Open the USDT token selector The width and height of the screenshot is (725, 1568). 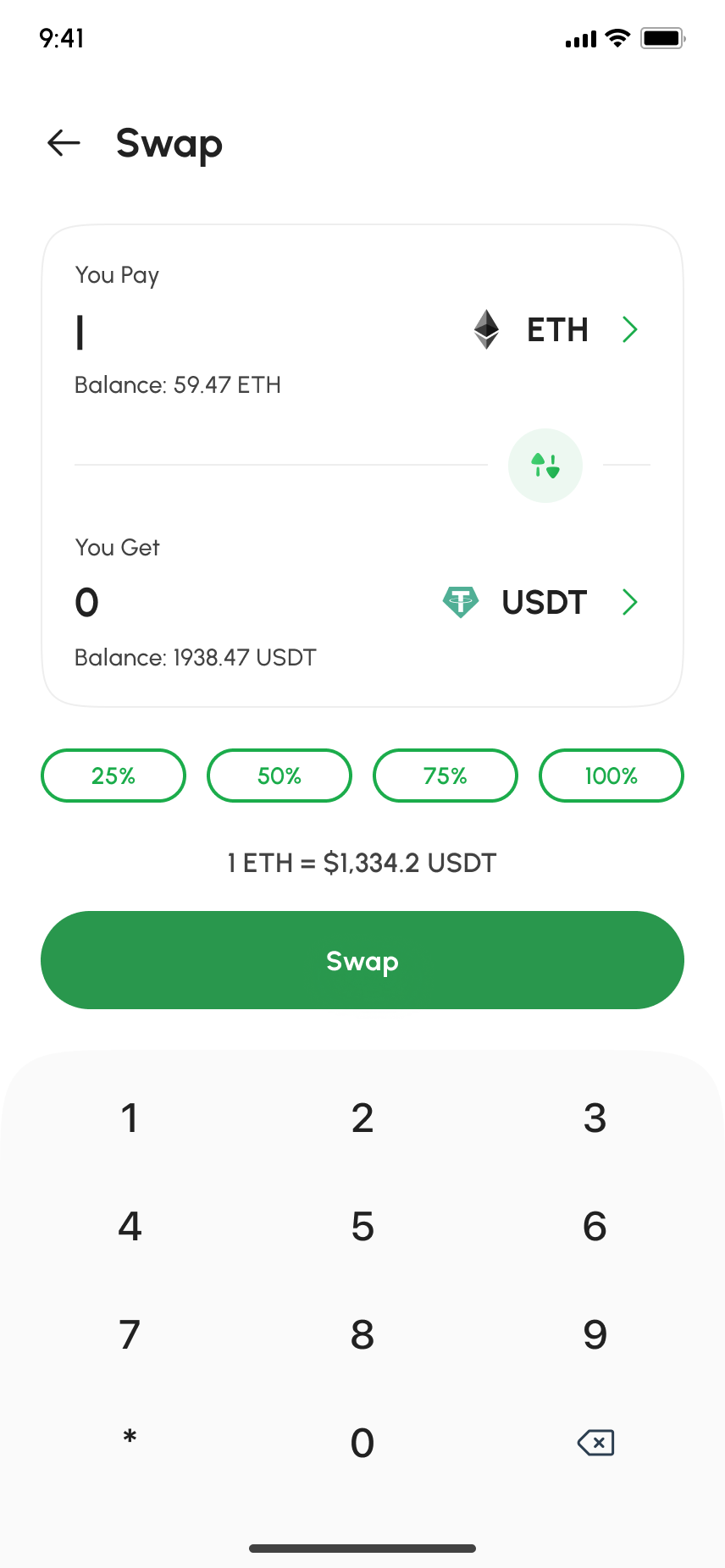pyautogui.click(x=542, y=603)
